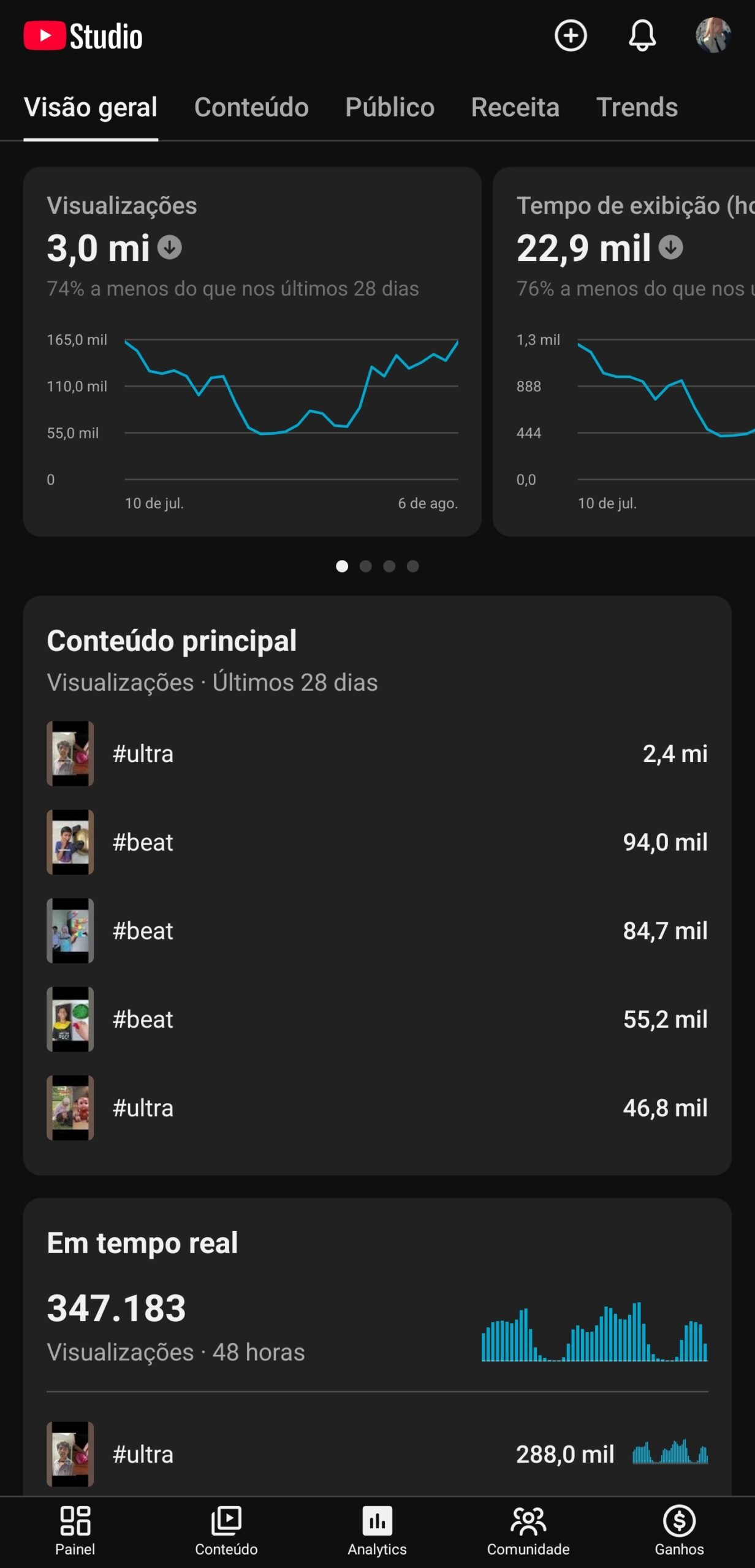Open the #ultra video with 46,8 mil views

tap(377, 1107)
